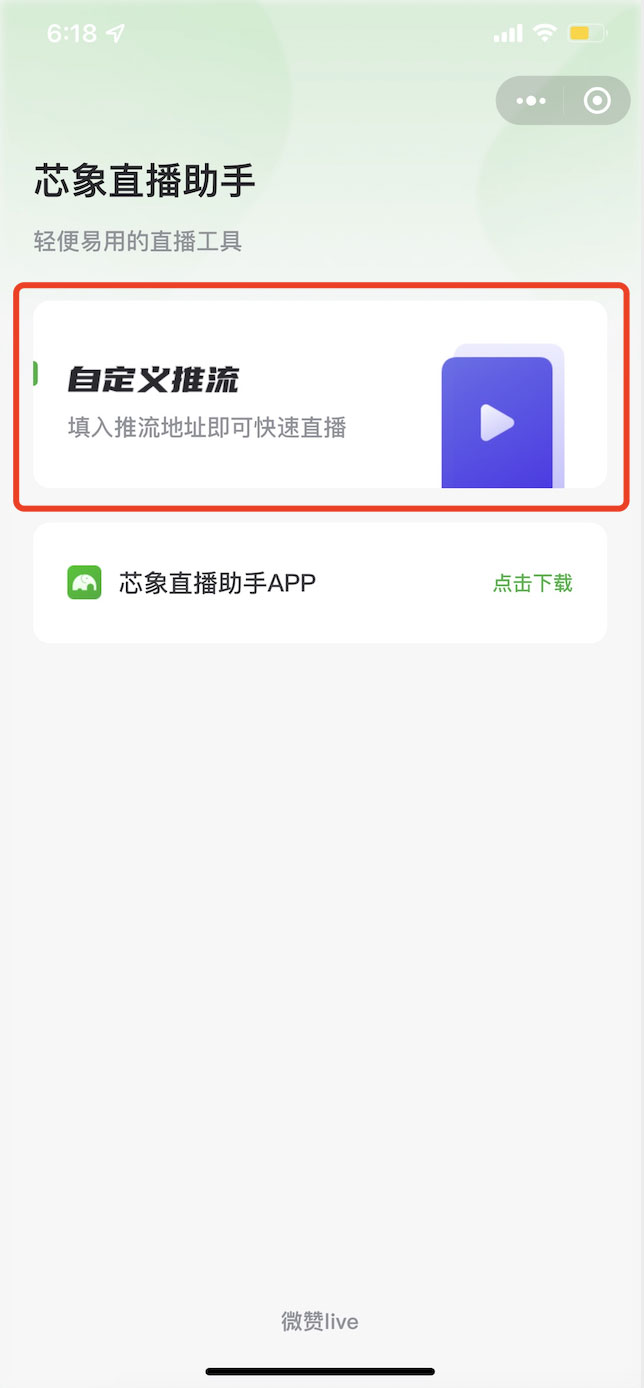The image size is (644, 1388).
Task: Close the mini program with circle icon
Action: pos(597,101)
